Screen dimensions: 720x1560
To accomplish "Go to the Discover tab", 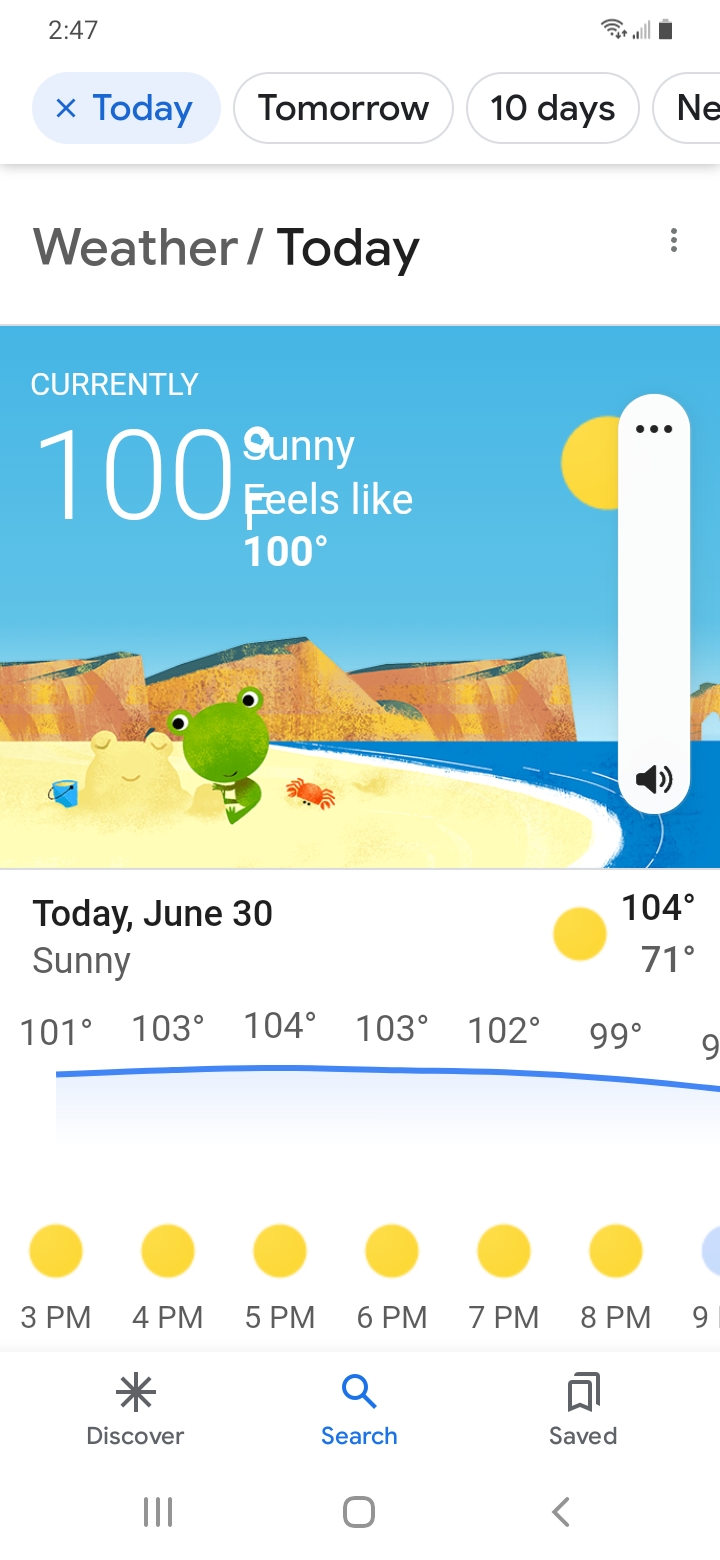I will [135, 1410].
